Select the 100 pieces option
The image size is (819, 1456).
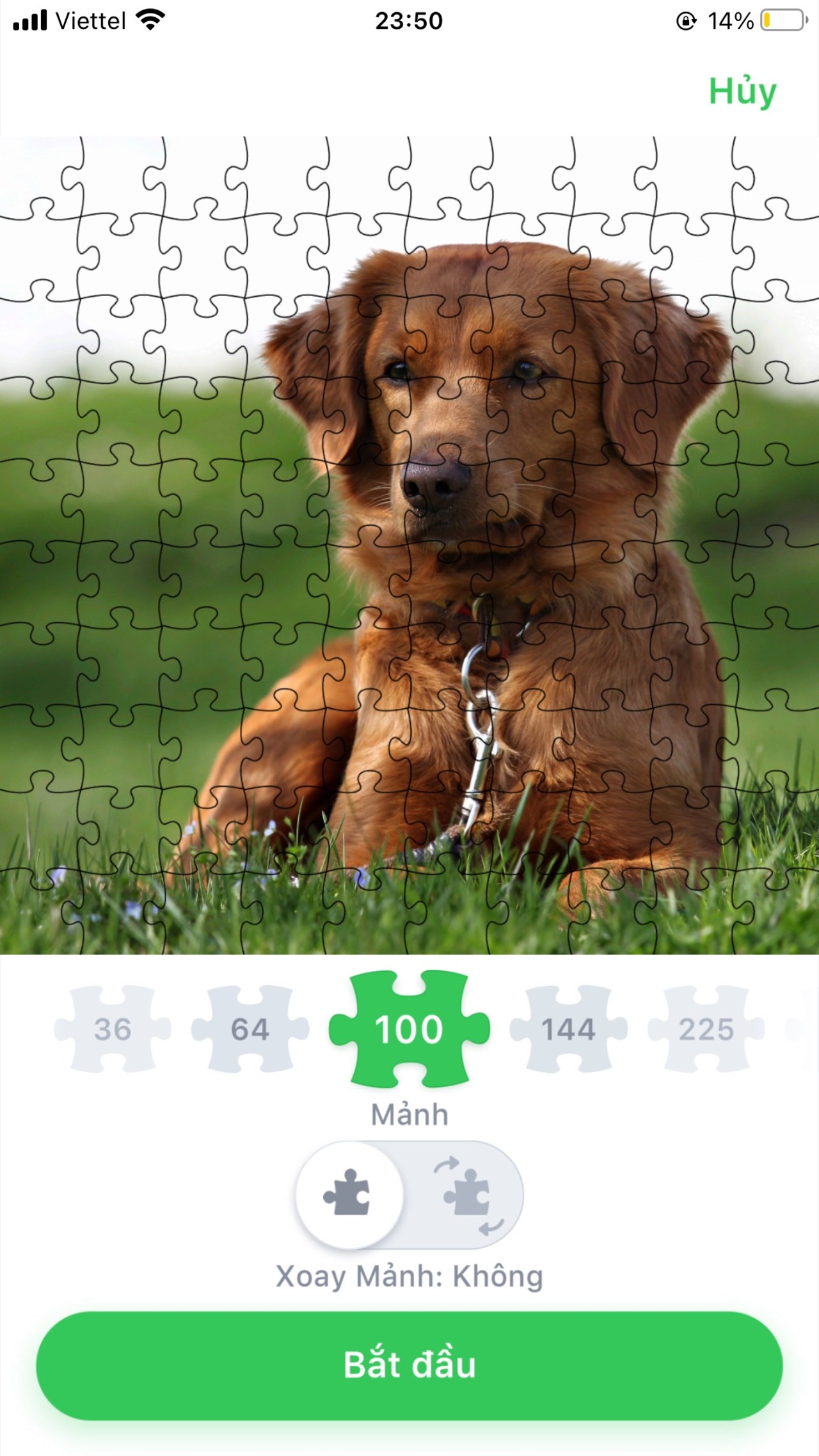tap(409, 1029)
